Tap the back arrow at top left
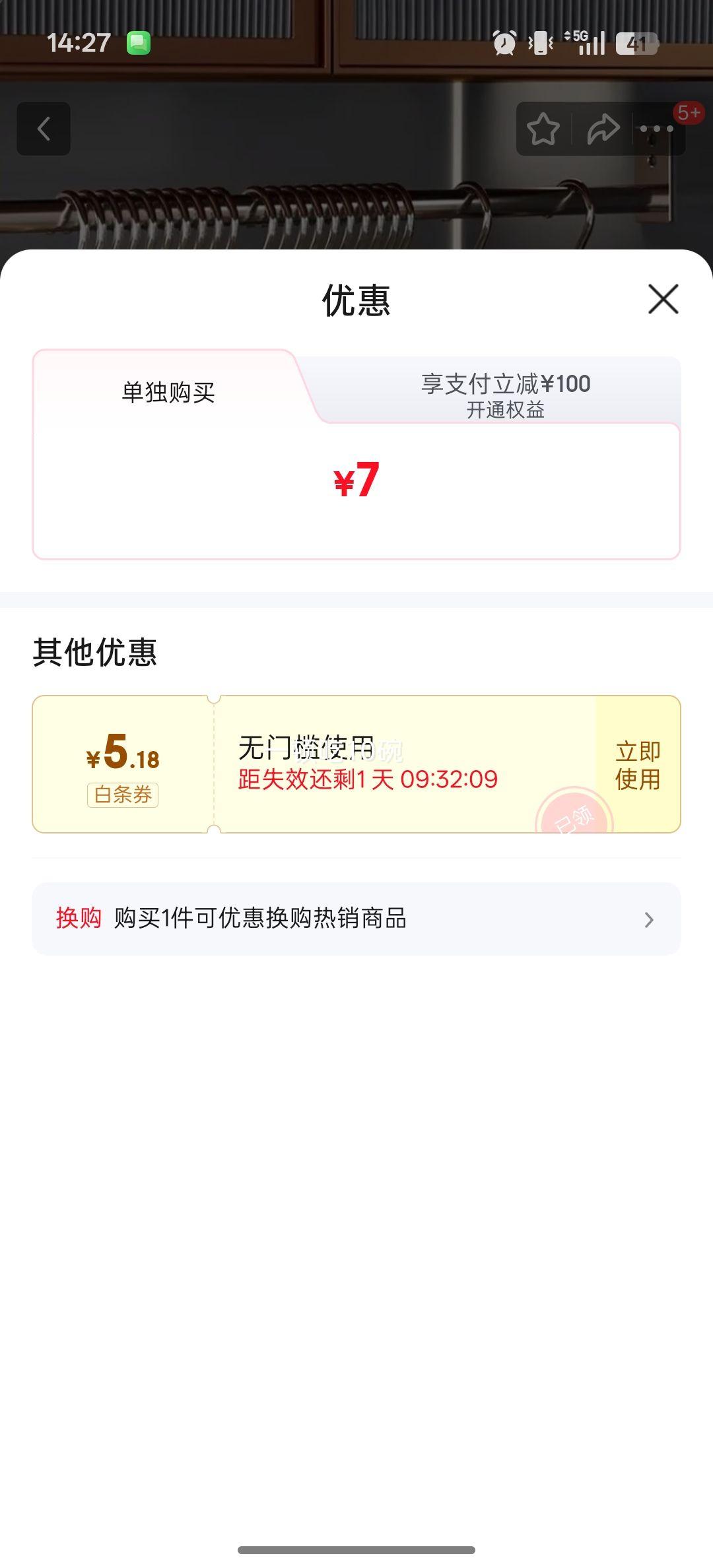The image size is (713, 1568). [44, 129]
